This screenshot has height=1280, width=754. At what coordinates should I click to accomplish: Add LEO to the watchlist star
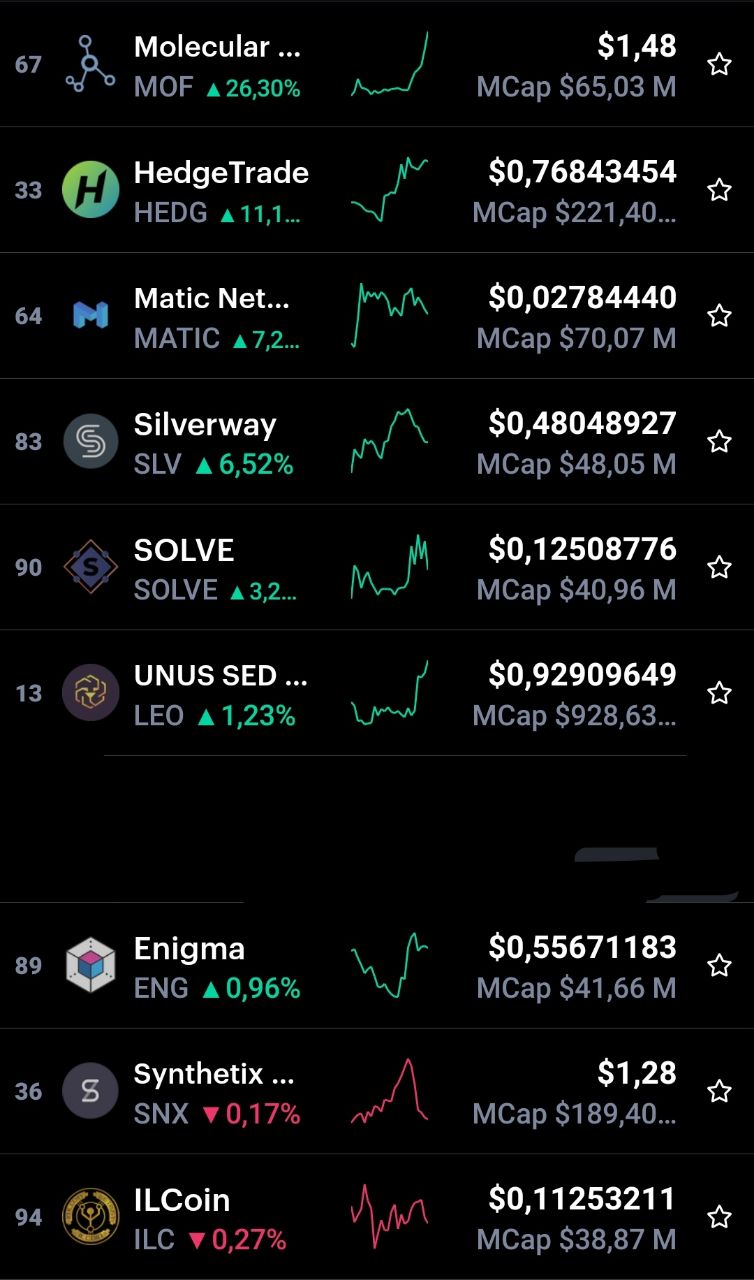tap(719, 693)
